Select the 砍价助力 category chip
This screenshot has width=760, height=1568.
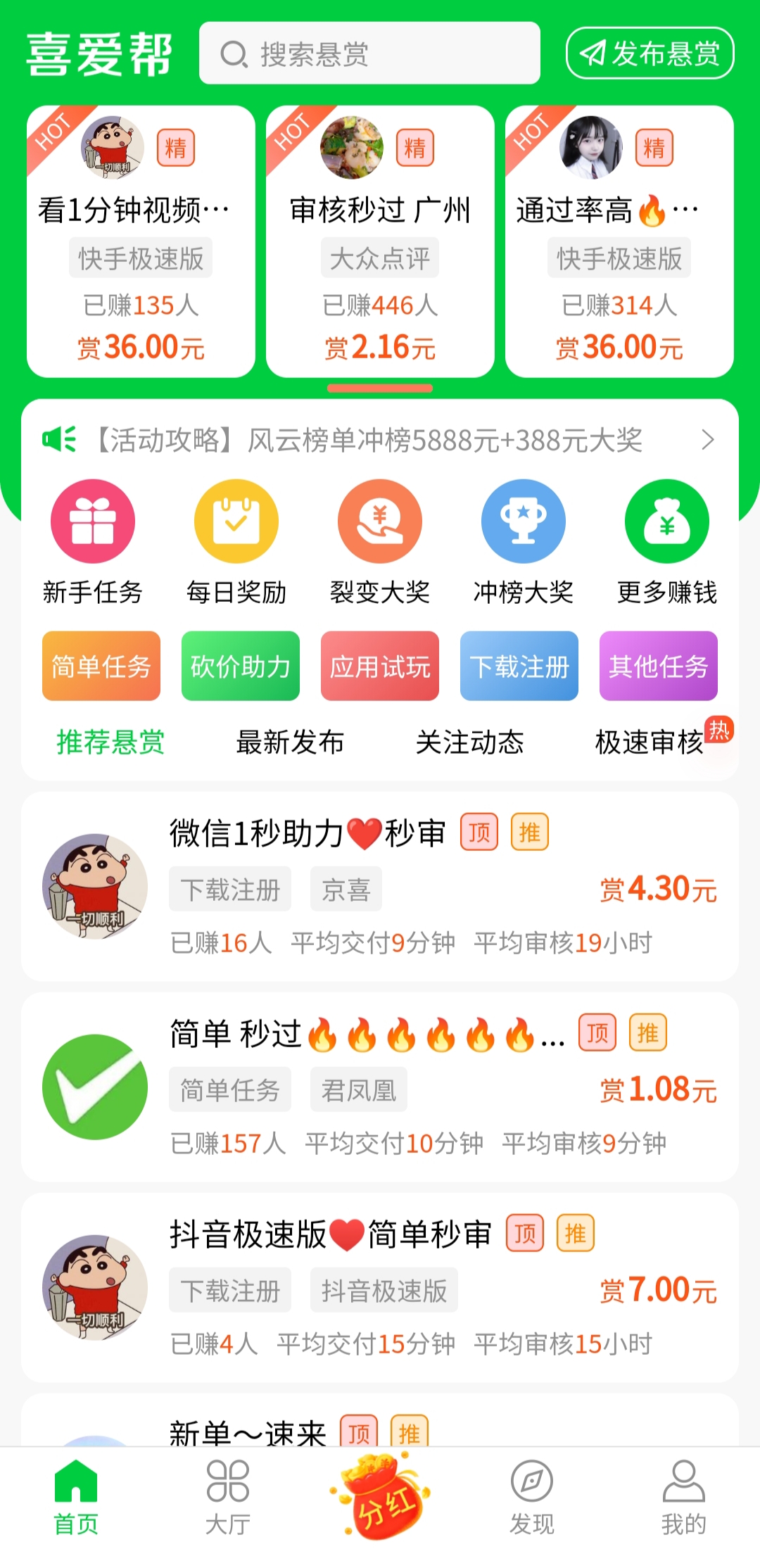(241, 666)
